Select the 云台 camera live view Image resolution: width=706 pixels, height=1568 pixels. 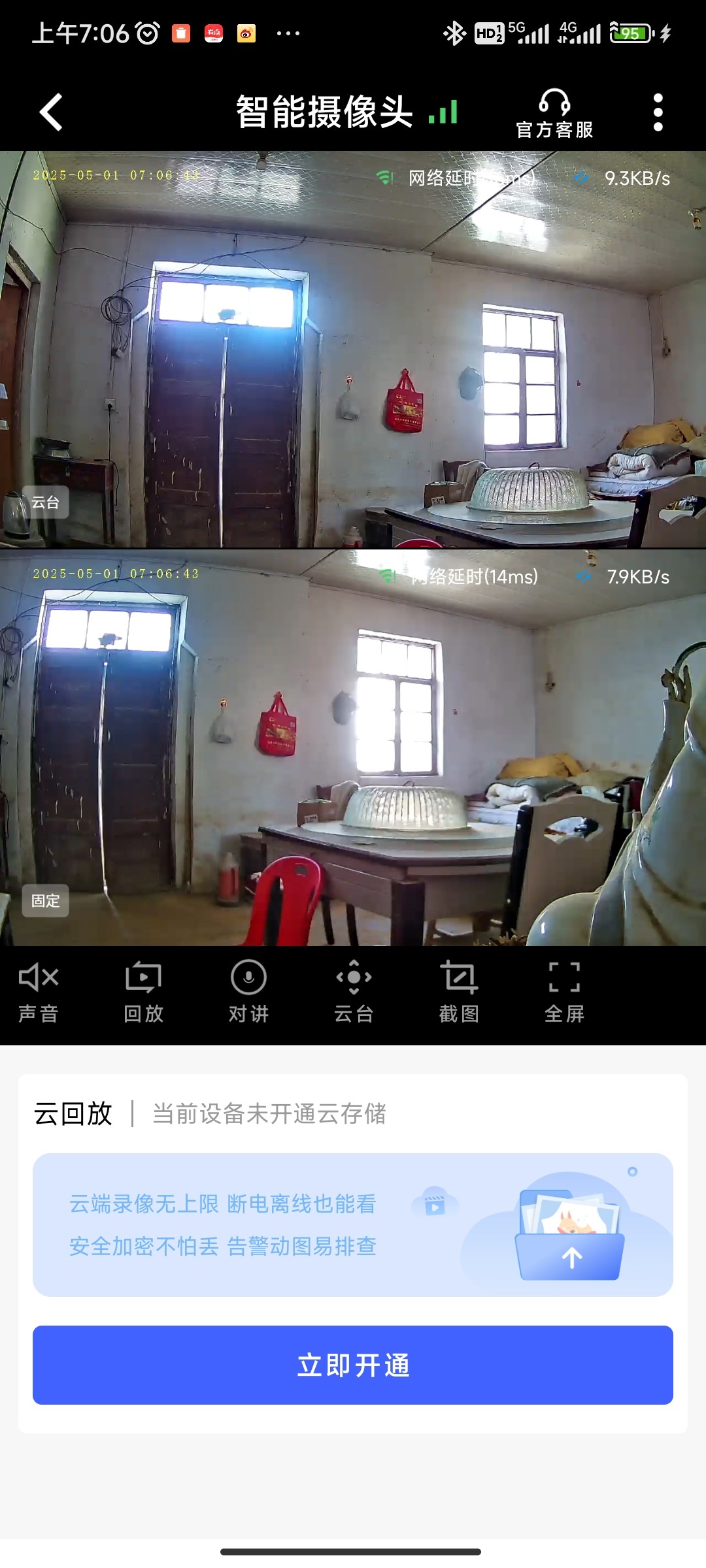pyautogui.click(x=353, y=350)
